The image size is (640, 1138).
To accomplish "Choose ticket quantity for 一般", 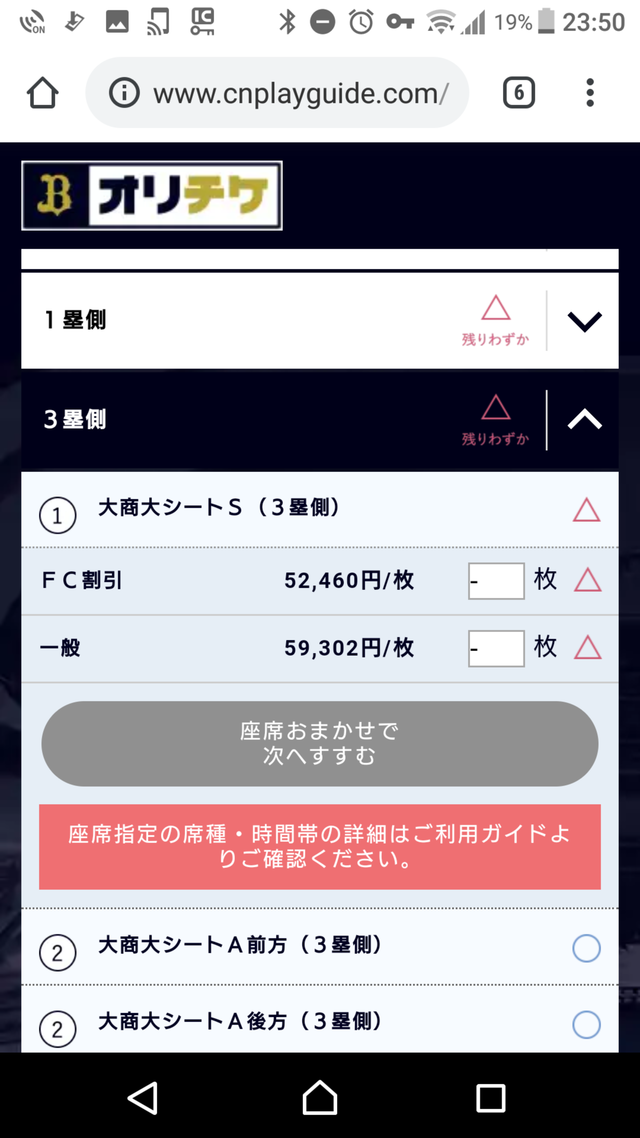I will point(496,648).
